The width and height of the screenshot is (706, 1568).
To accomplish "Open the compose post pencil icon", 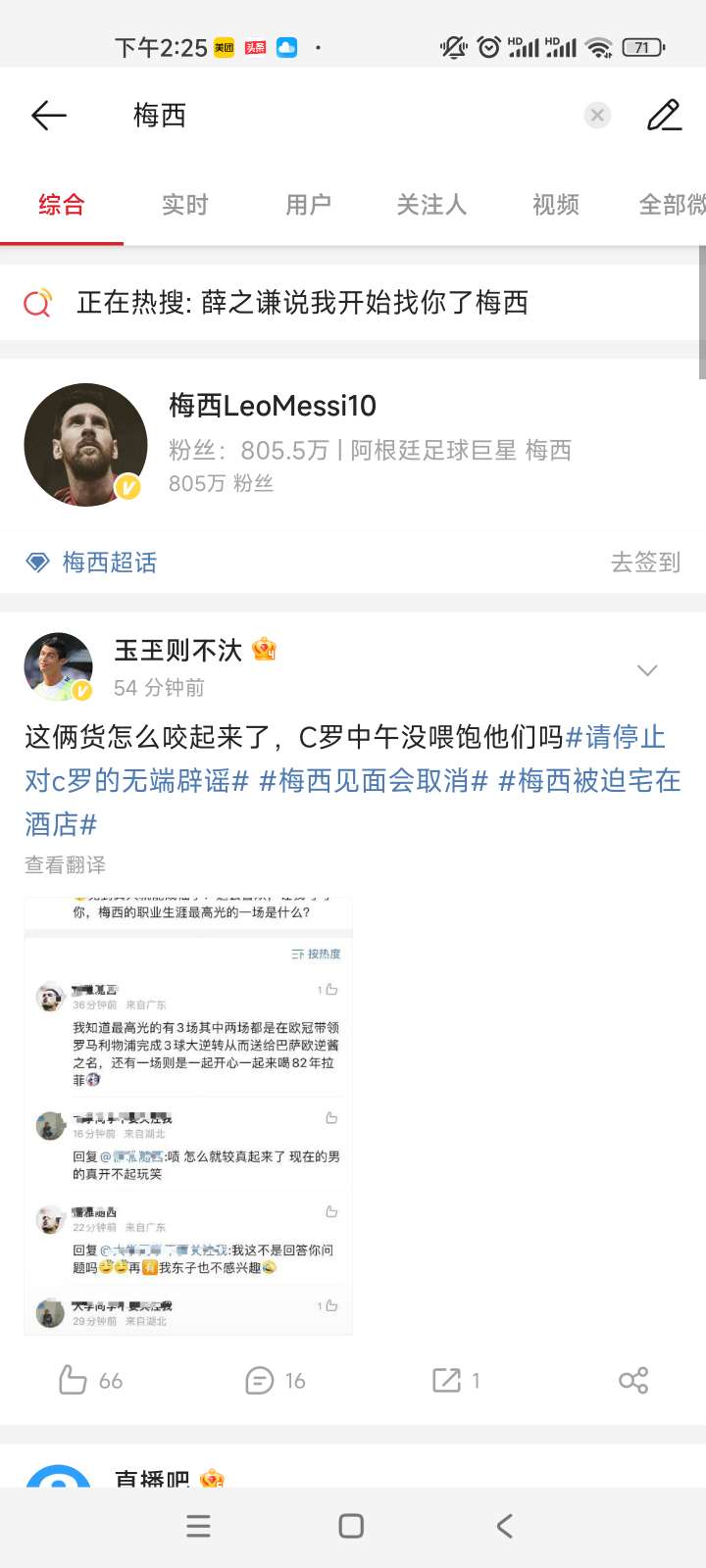I will pyautogui.click(x=664, y=116).
